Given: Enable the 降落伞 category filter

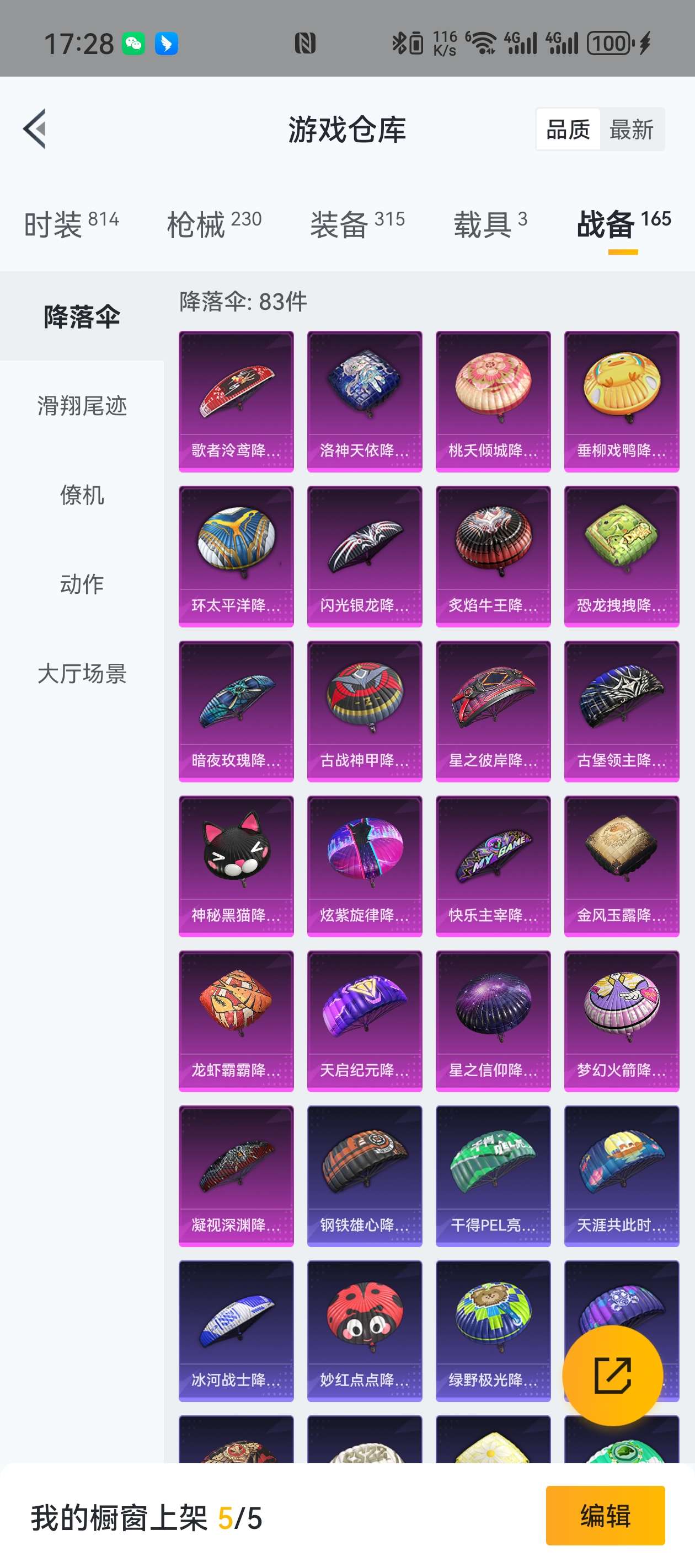Looking at the screenshot, I should [x=82, y=315].
